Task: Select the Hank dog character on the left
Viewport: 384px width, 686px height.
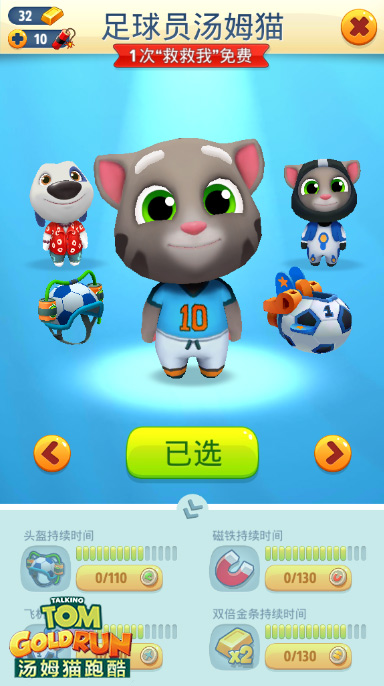Action: click(x=61, y=213)
